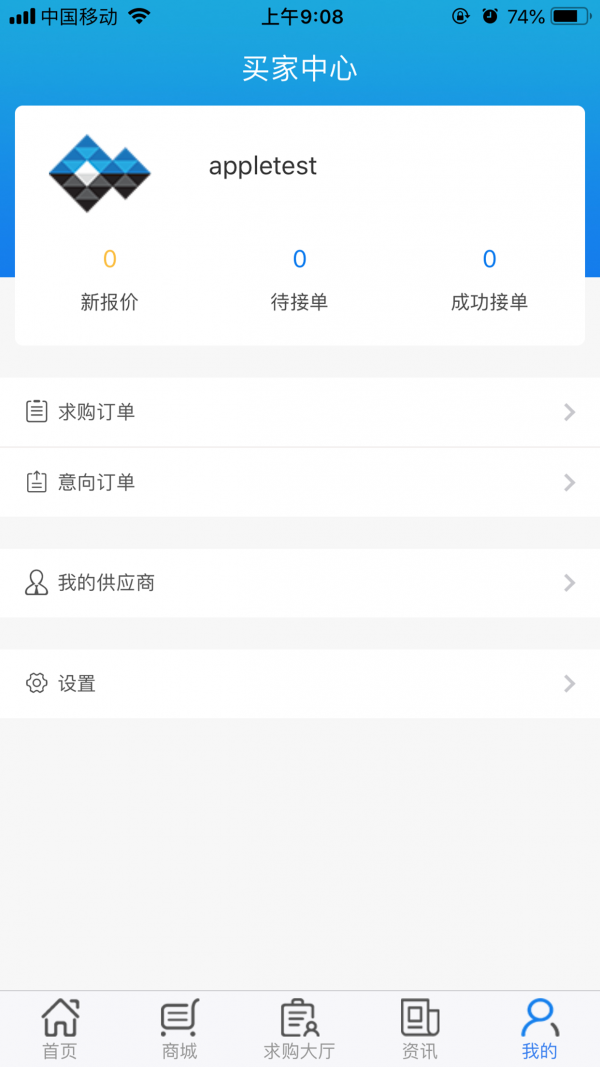Go to the 商城 tab

[180, 1029]
